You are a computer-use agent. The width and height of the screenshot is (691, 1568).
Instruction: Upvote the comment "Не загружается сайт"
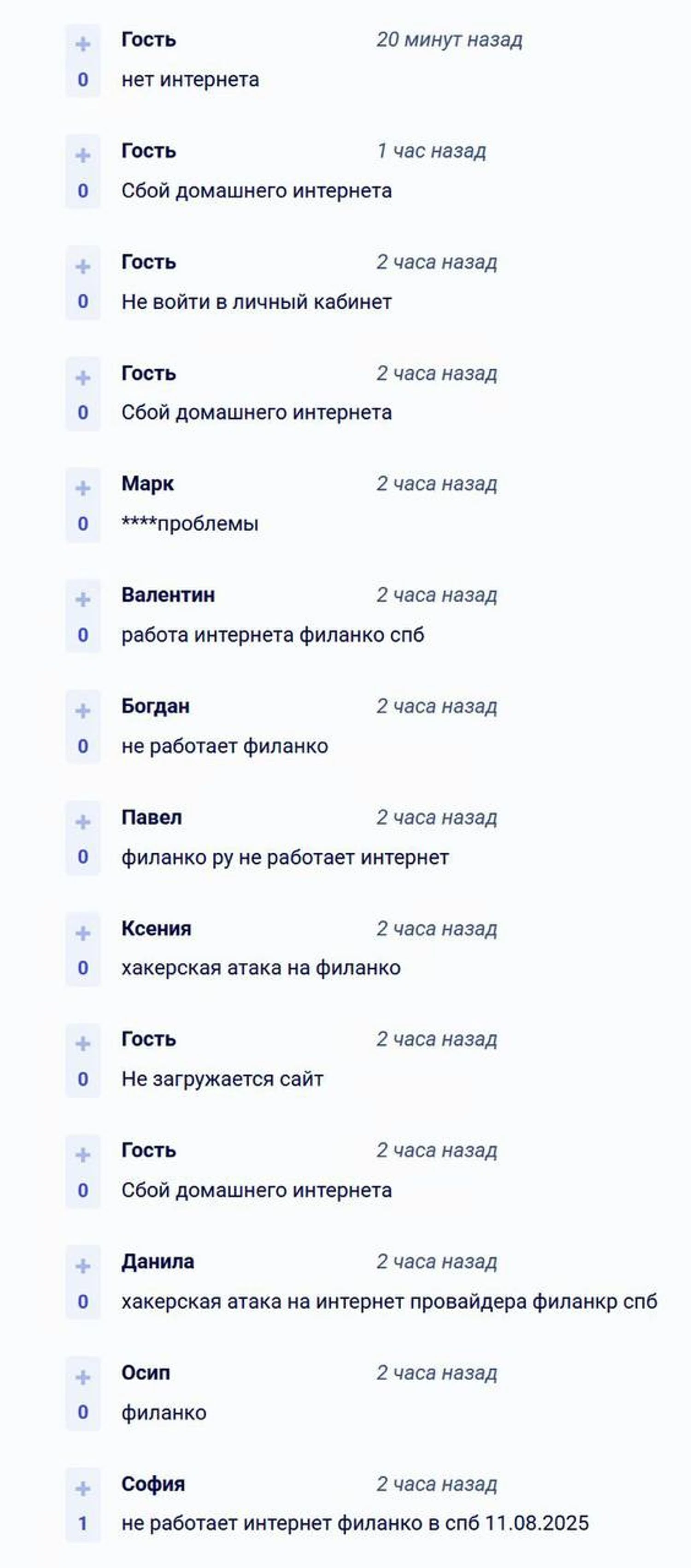tap(83, 1044)
